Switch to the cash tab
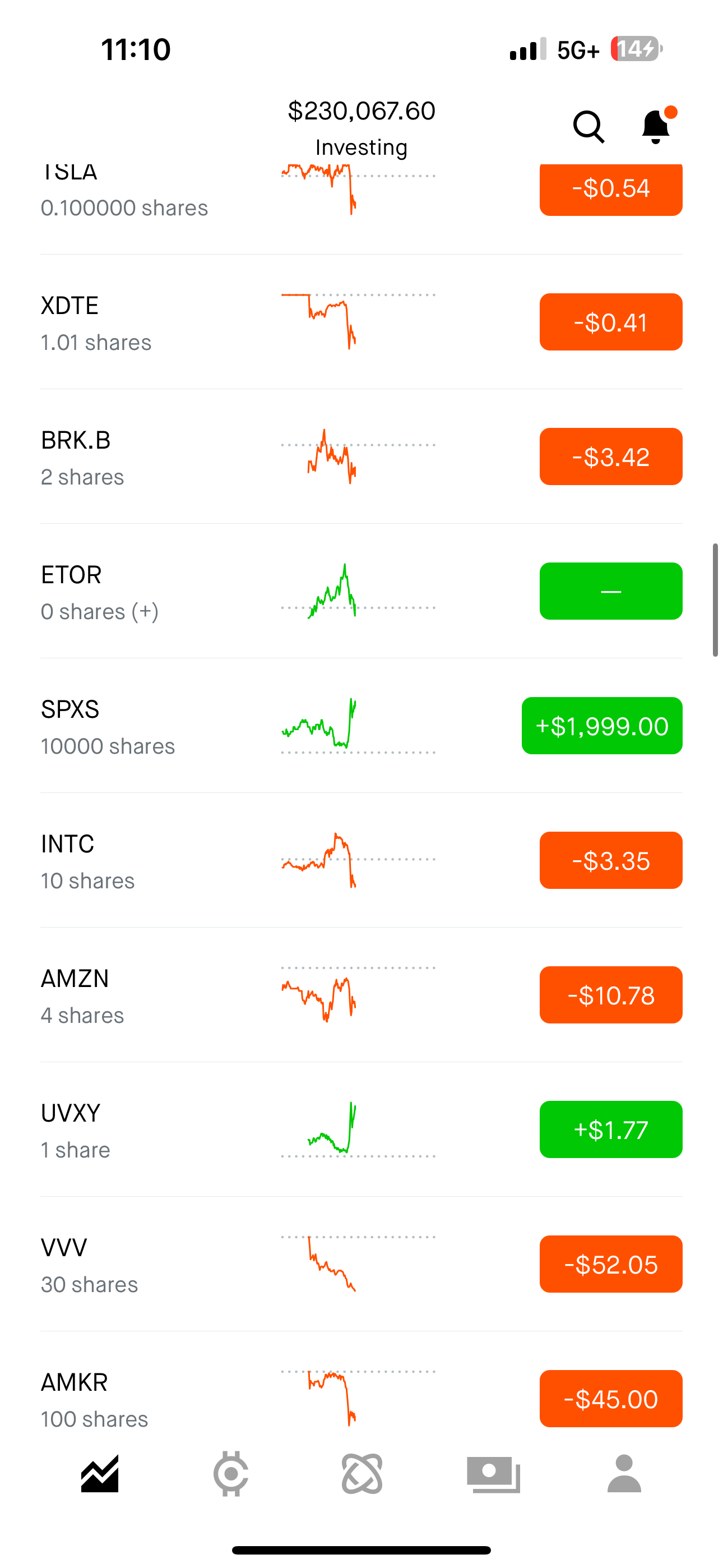The height and width of the screenshot is (1568, 723). coord(493,1474)
